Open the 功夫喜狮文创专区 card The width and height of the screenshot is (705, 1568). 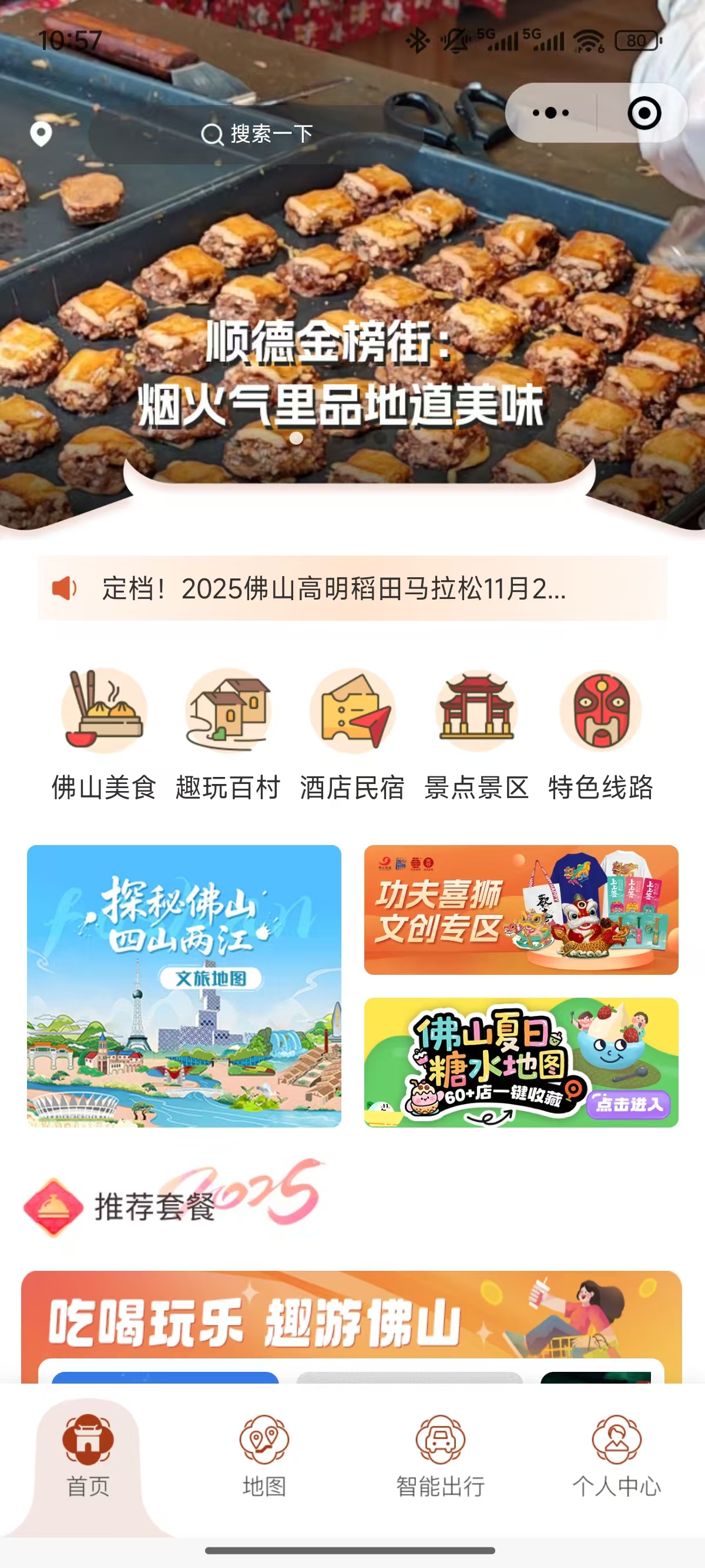(x=521, y=910)
